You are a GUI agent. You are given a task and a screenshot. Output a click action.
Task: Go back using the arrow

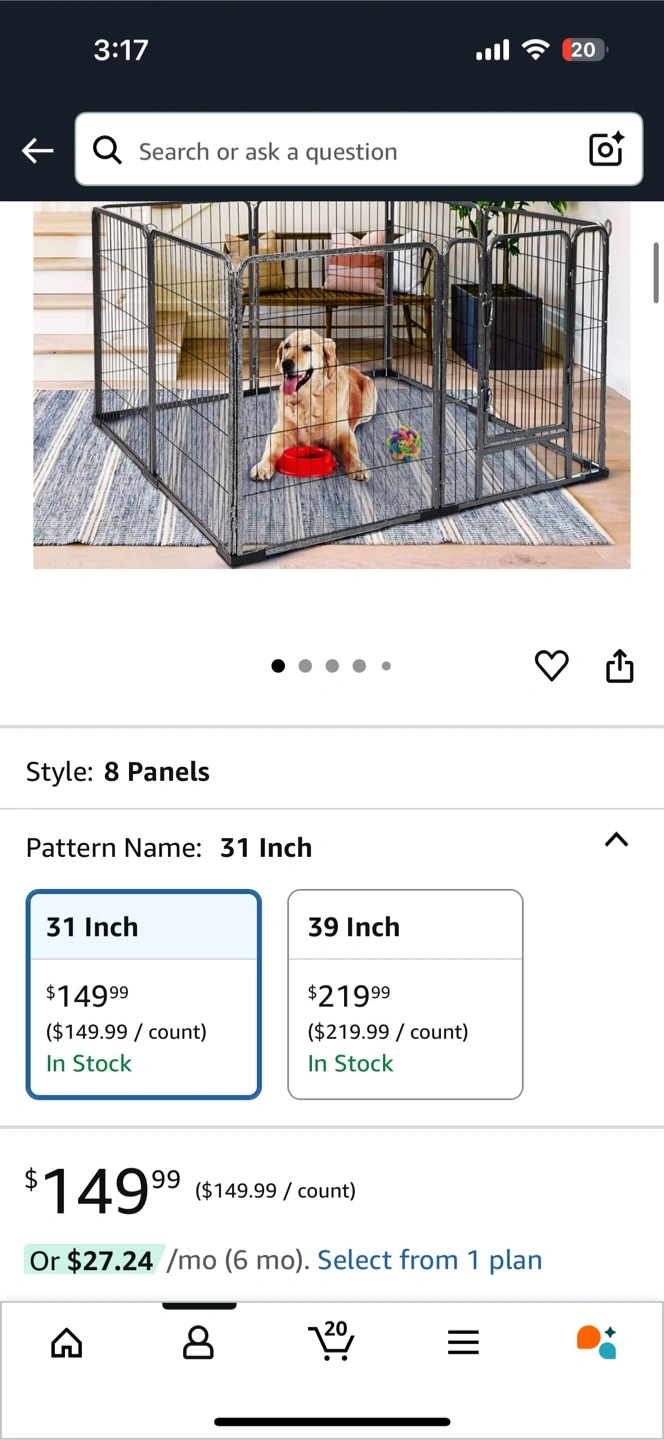click(x=38, y=151)
